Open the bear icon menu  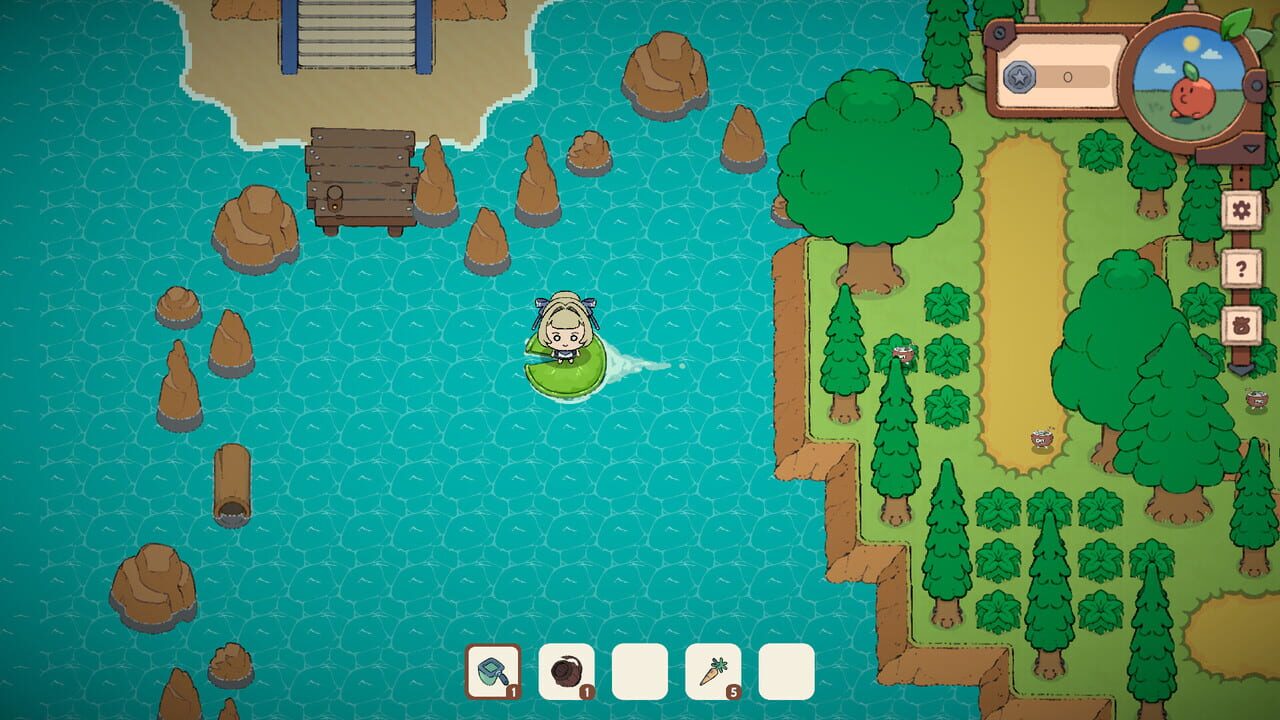pyautogui.click(x=1241, y=326)
